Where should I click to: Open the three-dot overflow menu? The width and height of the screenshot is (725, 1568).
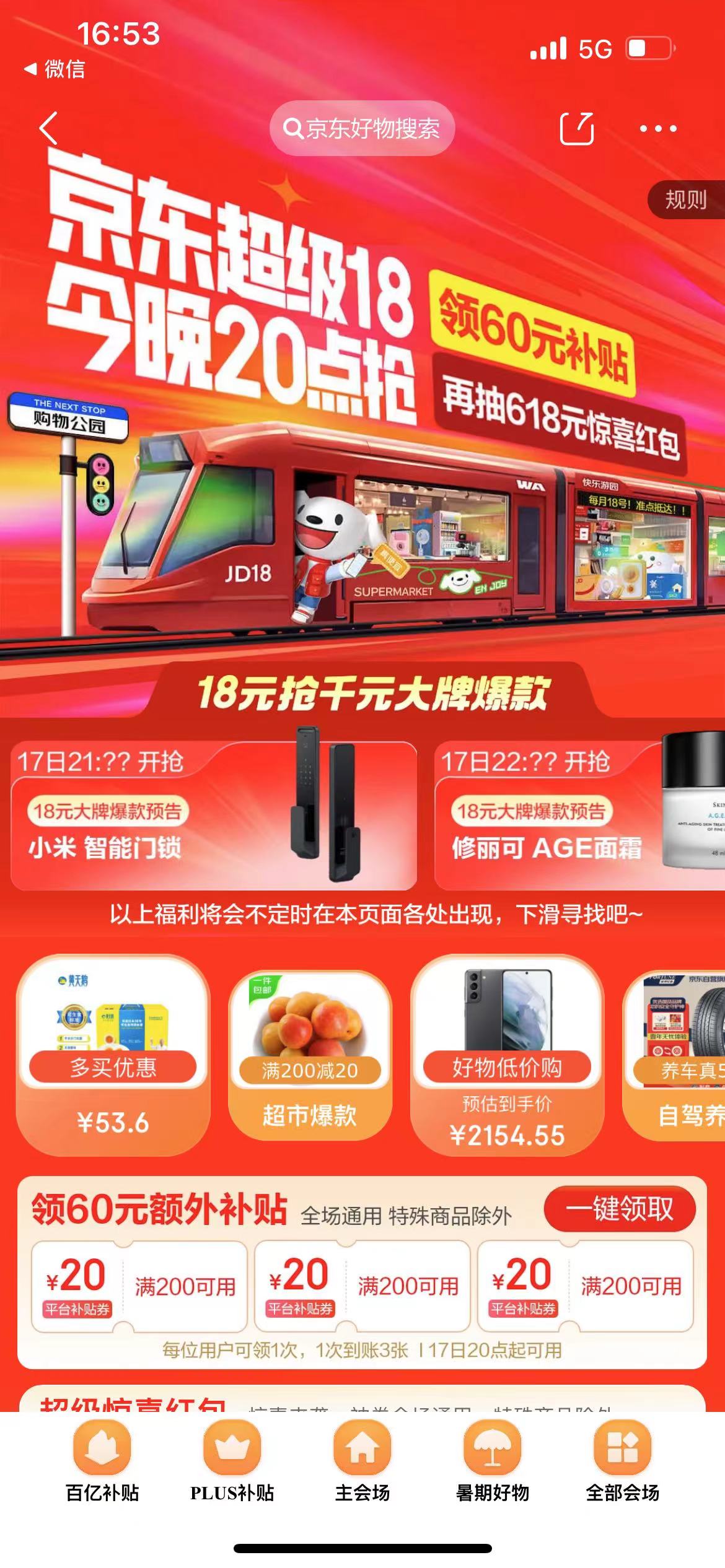[657, 129]
